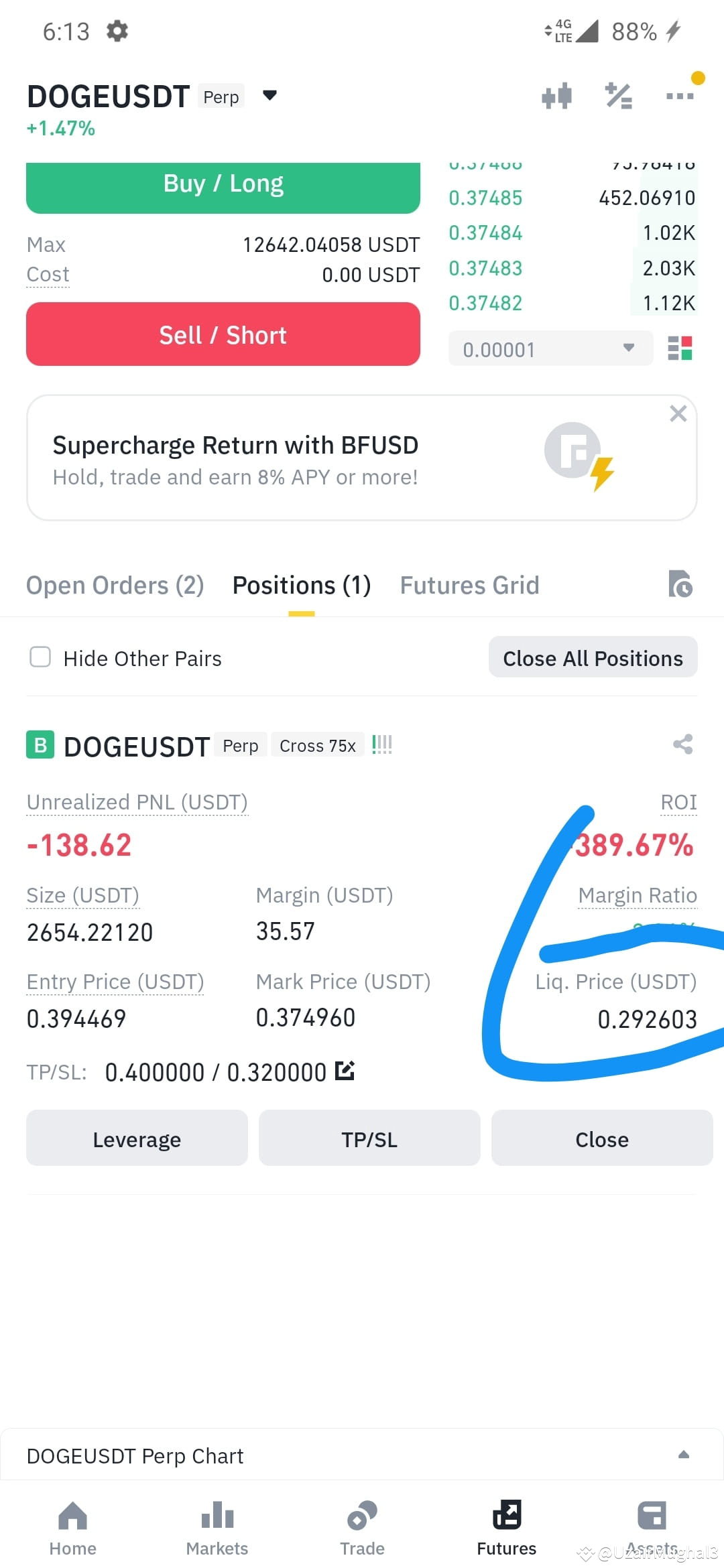The height and width of the screenshot is (1568, 724).
Task: Open the futures calculator icon
Action: click(618, 96)
